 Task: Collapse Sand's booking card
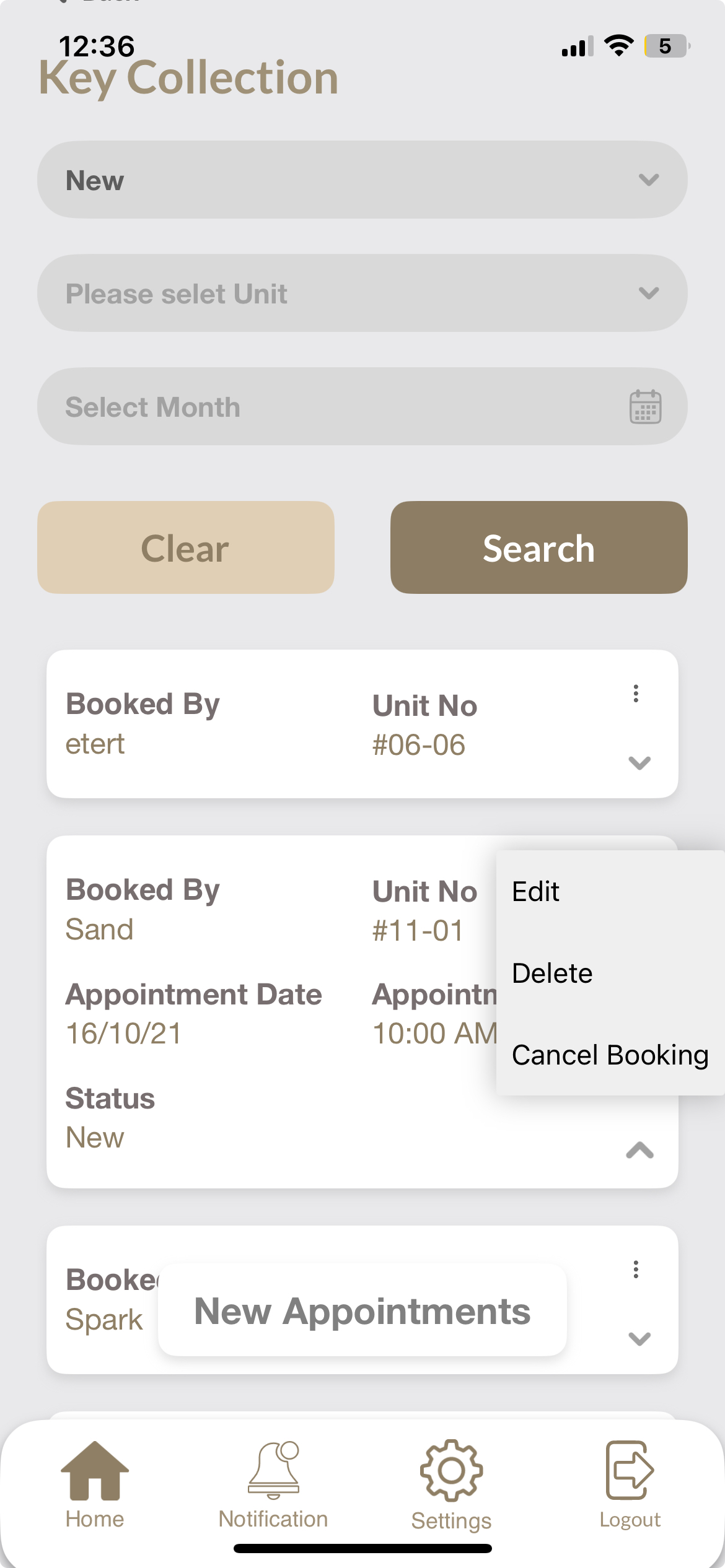(639, 1150)
